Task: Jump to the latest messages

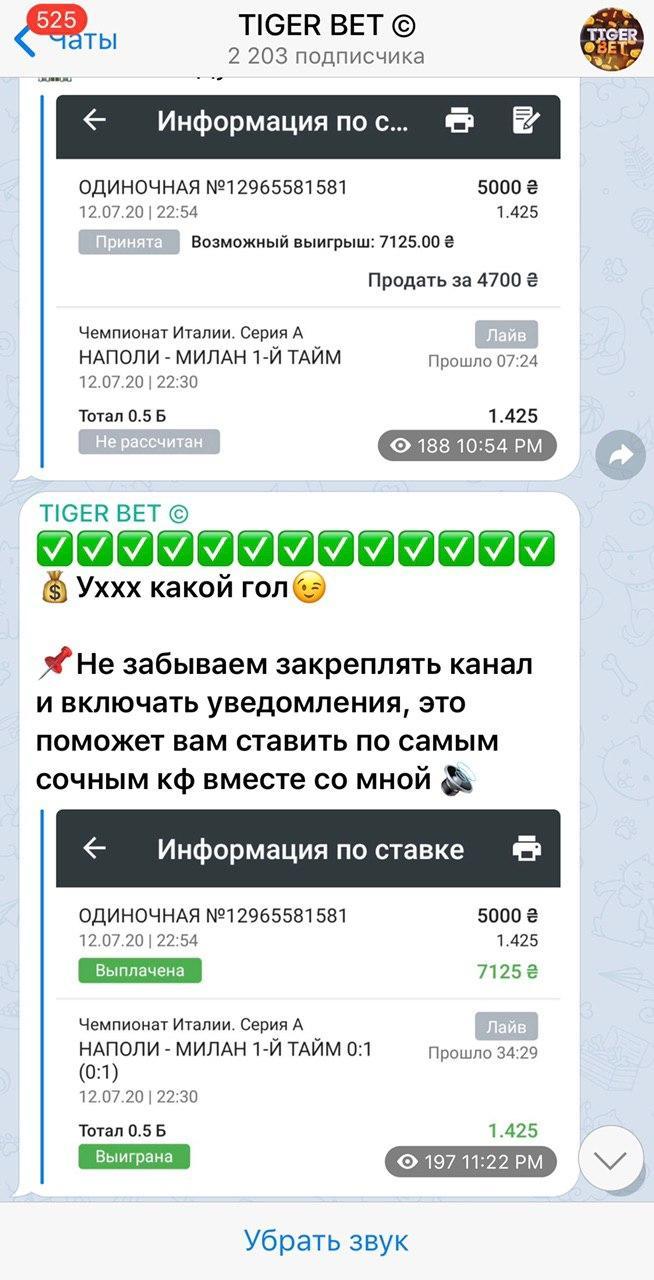Action: pyautogui.click(x=610, y=1159)
